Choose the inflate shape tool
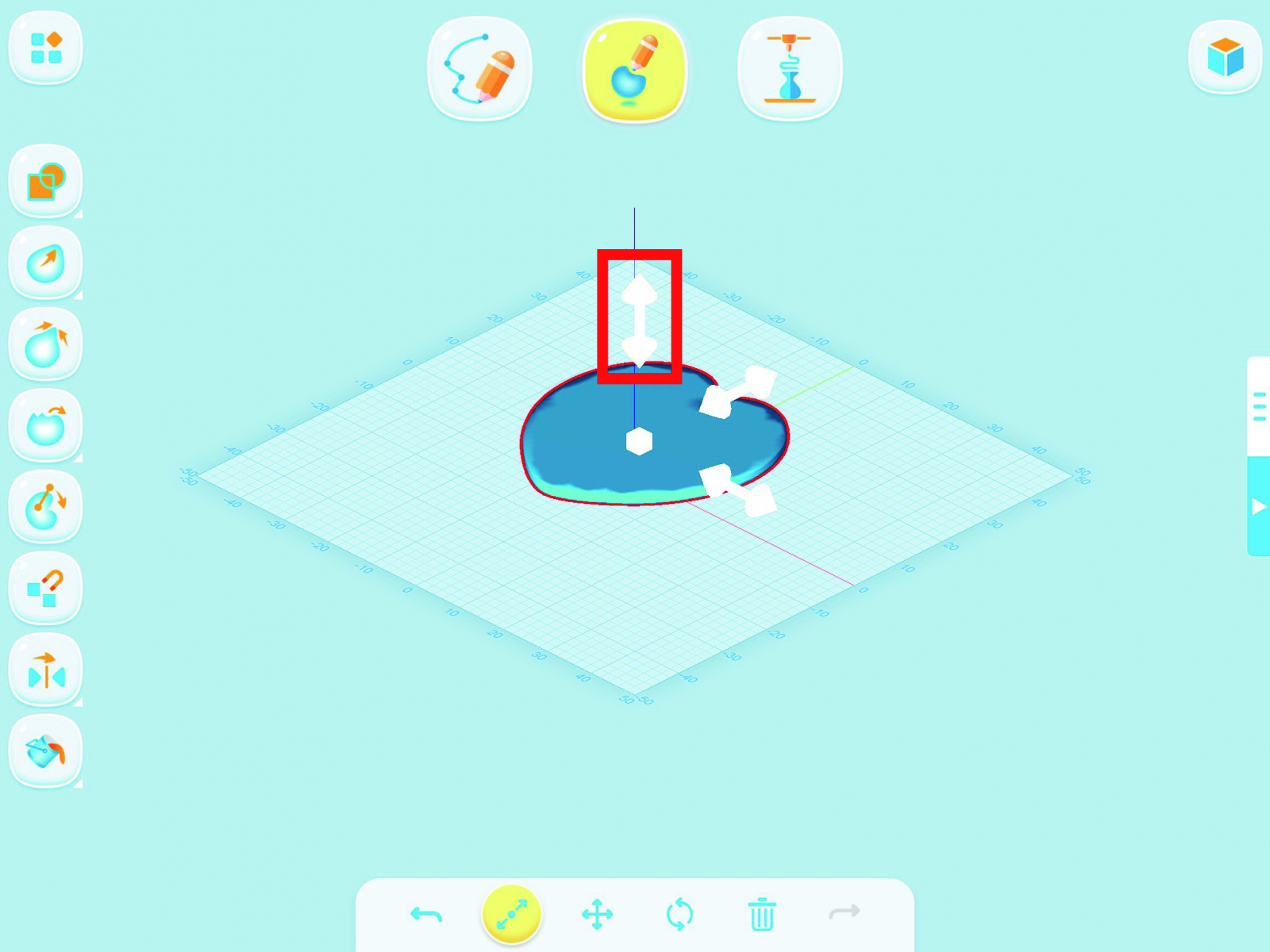The height and width of the screenshot is (952, 1270). point(45,345)
